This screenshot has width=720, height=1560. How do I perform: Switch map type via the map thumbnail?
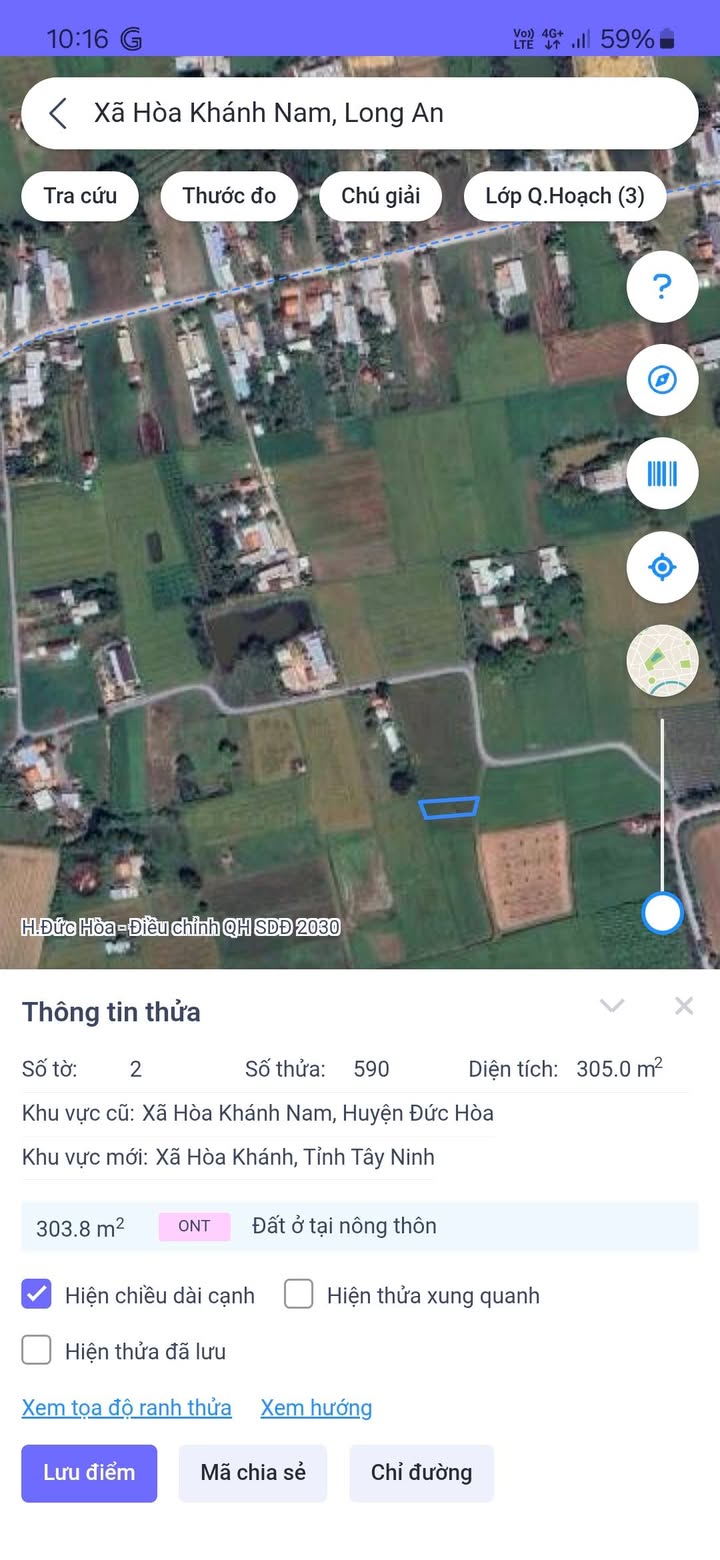662,660
